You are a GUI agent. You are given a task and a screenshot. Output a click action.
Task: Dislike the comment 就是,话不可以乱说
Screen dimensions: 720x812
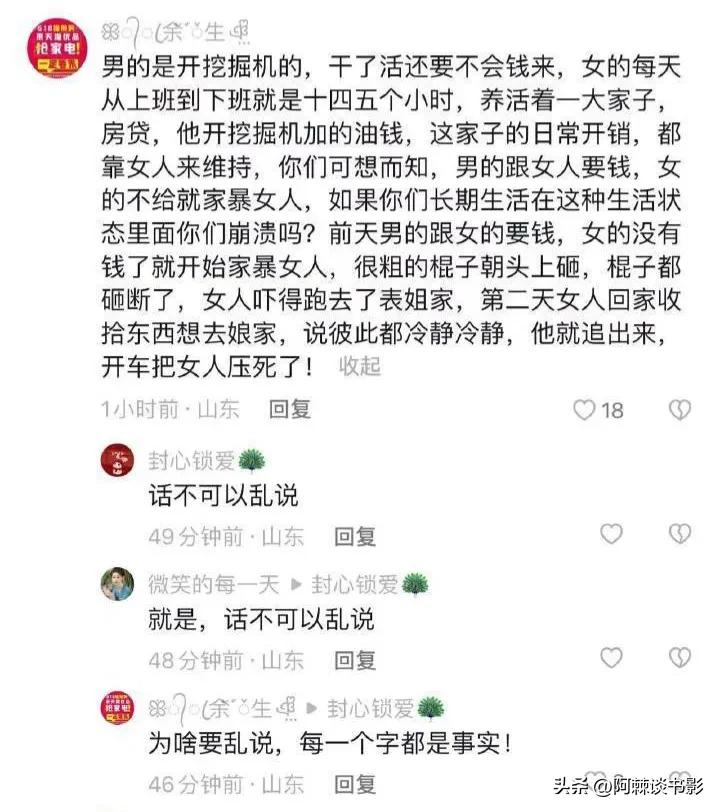tap(680, 658)
